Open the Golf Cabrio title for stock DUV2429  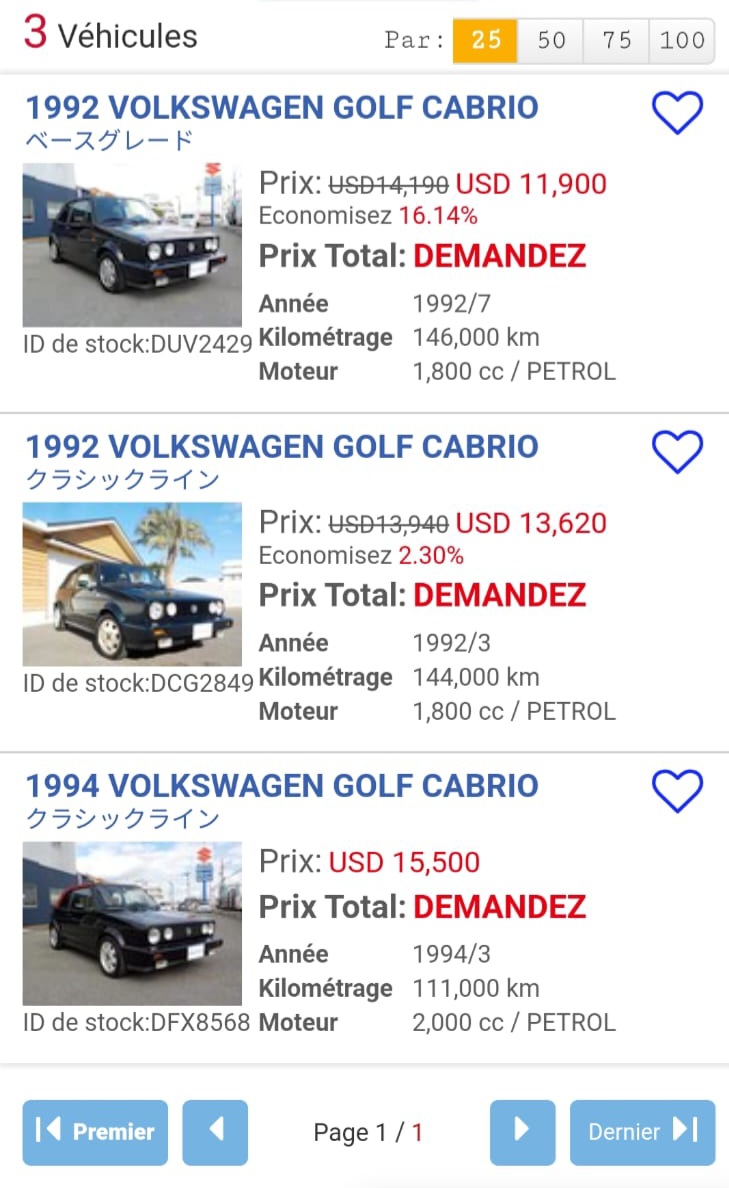point(281,107)
